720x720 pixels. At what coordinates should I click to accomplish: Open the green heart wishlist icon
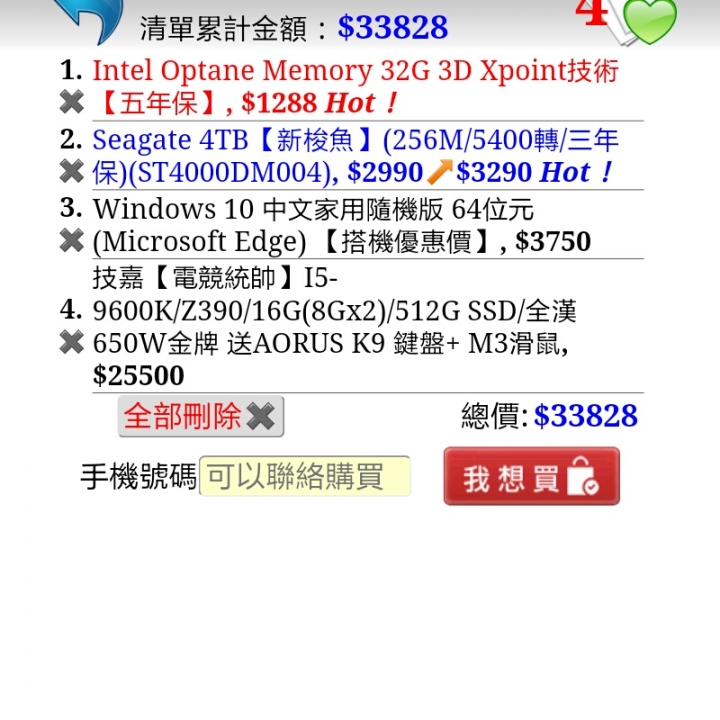pyautogui.click(x=651, y=22)
